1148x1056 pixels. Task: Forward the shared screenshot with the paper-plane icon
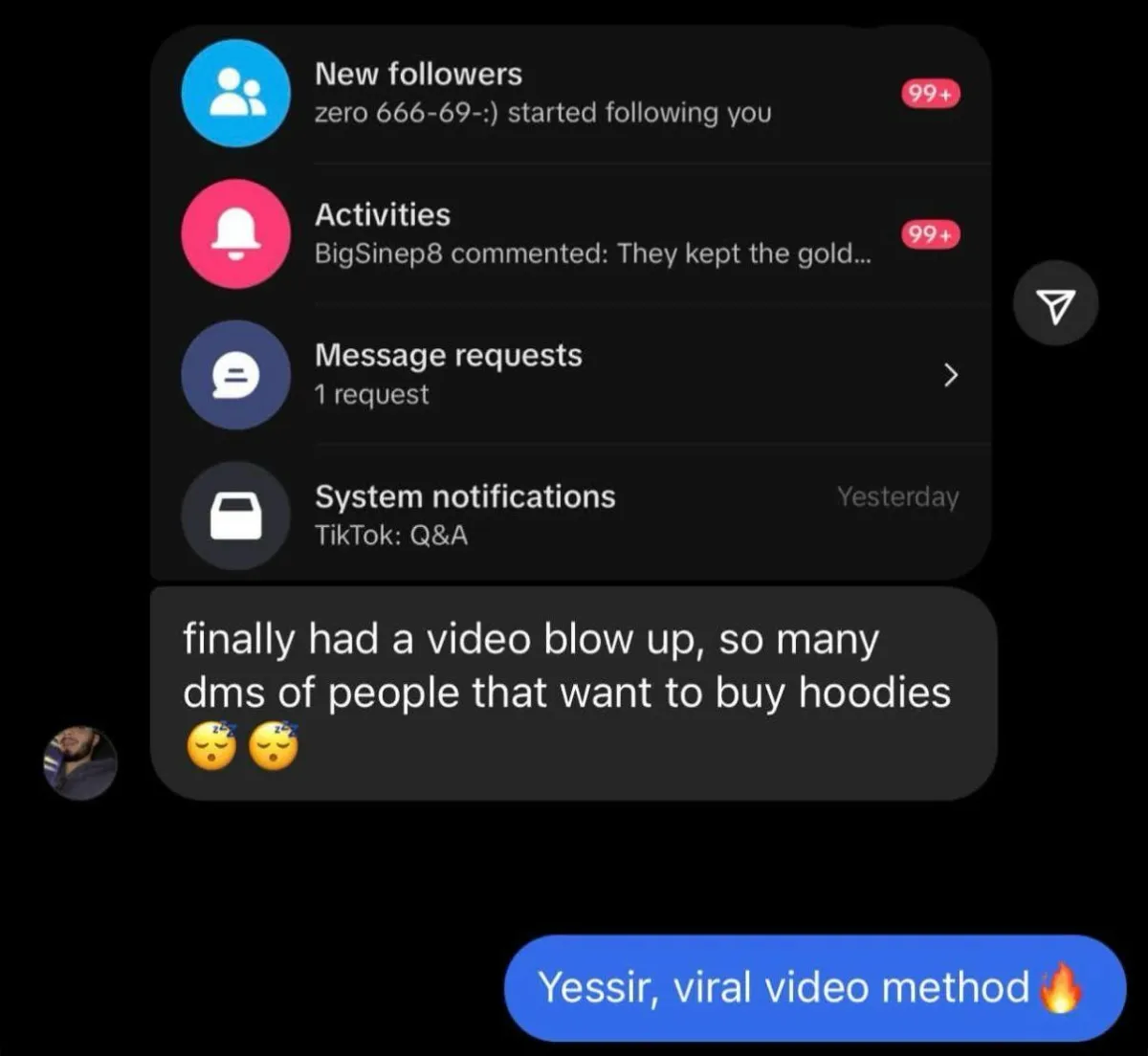(1055, 304)
